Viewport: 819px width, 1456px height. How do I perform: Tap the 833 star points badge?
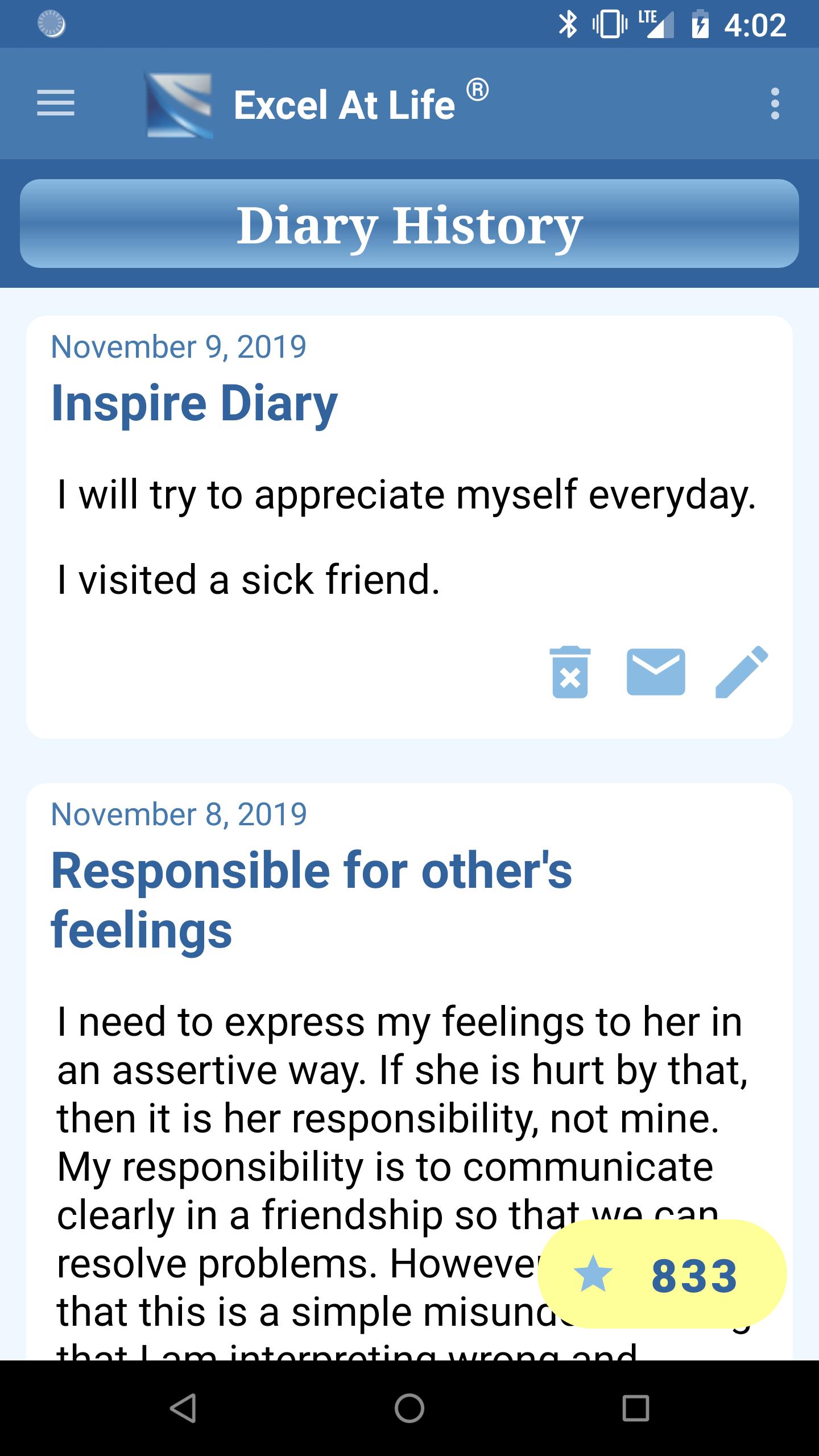(662, 1275)
